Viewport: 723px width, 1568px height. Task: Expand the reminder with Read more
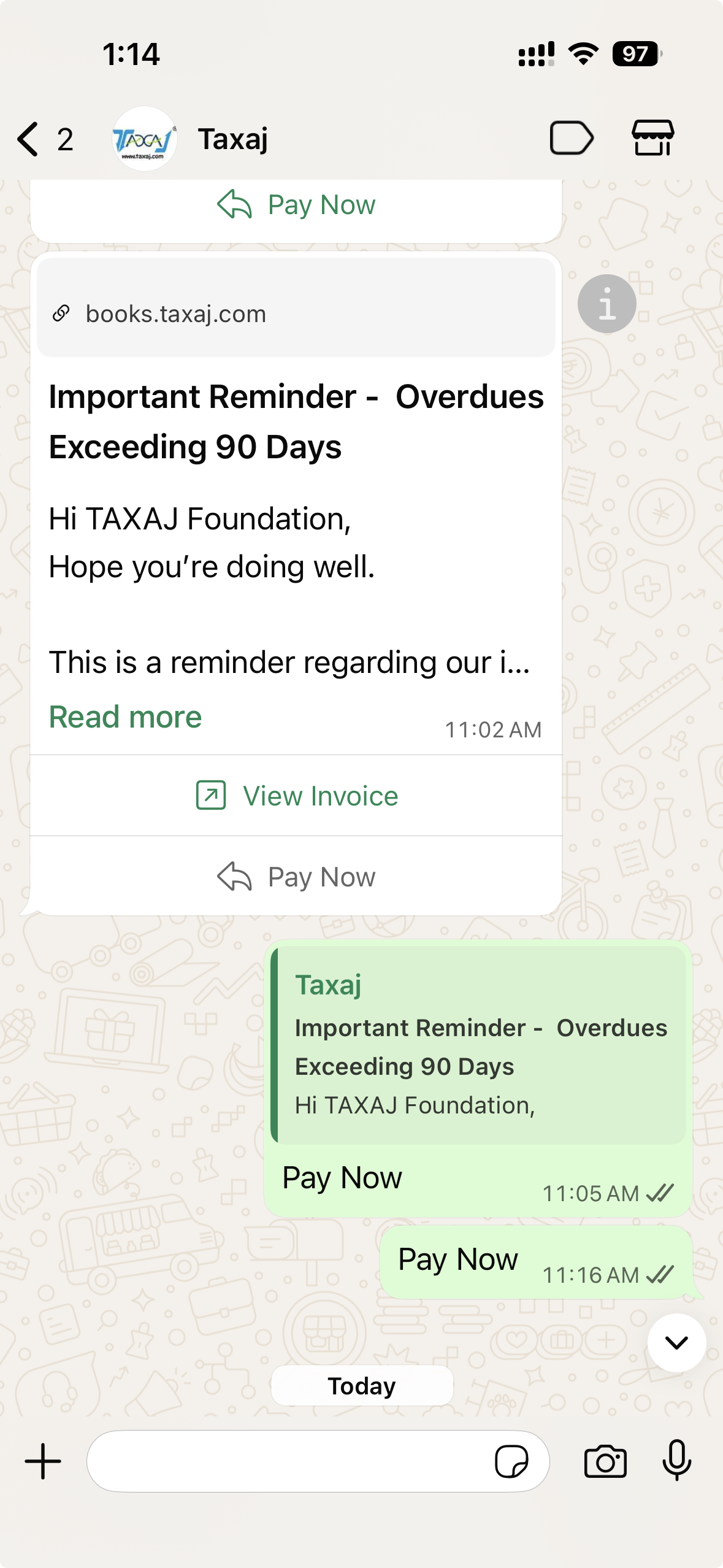125,717
